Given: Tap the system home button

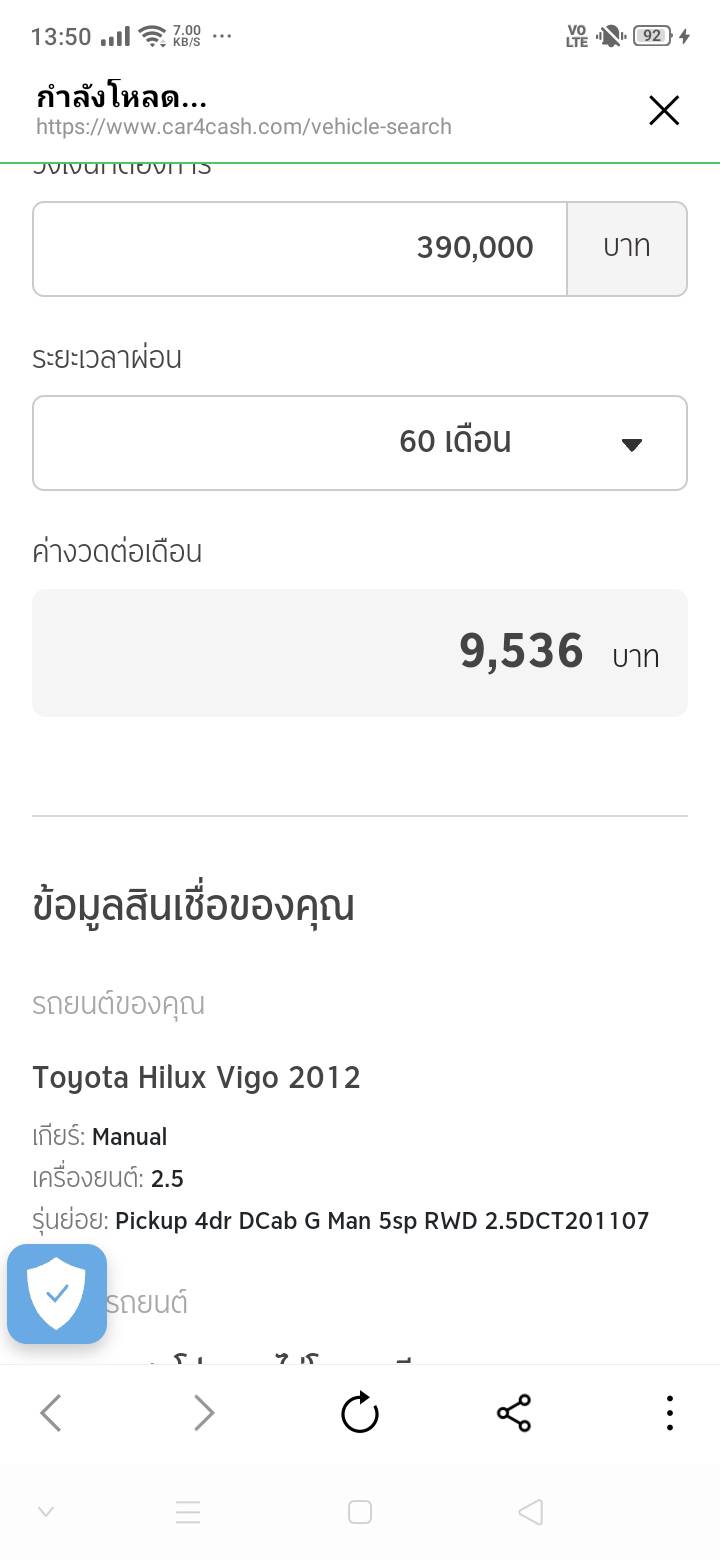Looking at the screenshot, I should [x=360, y=1512].
